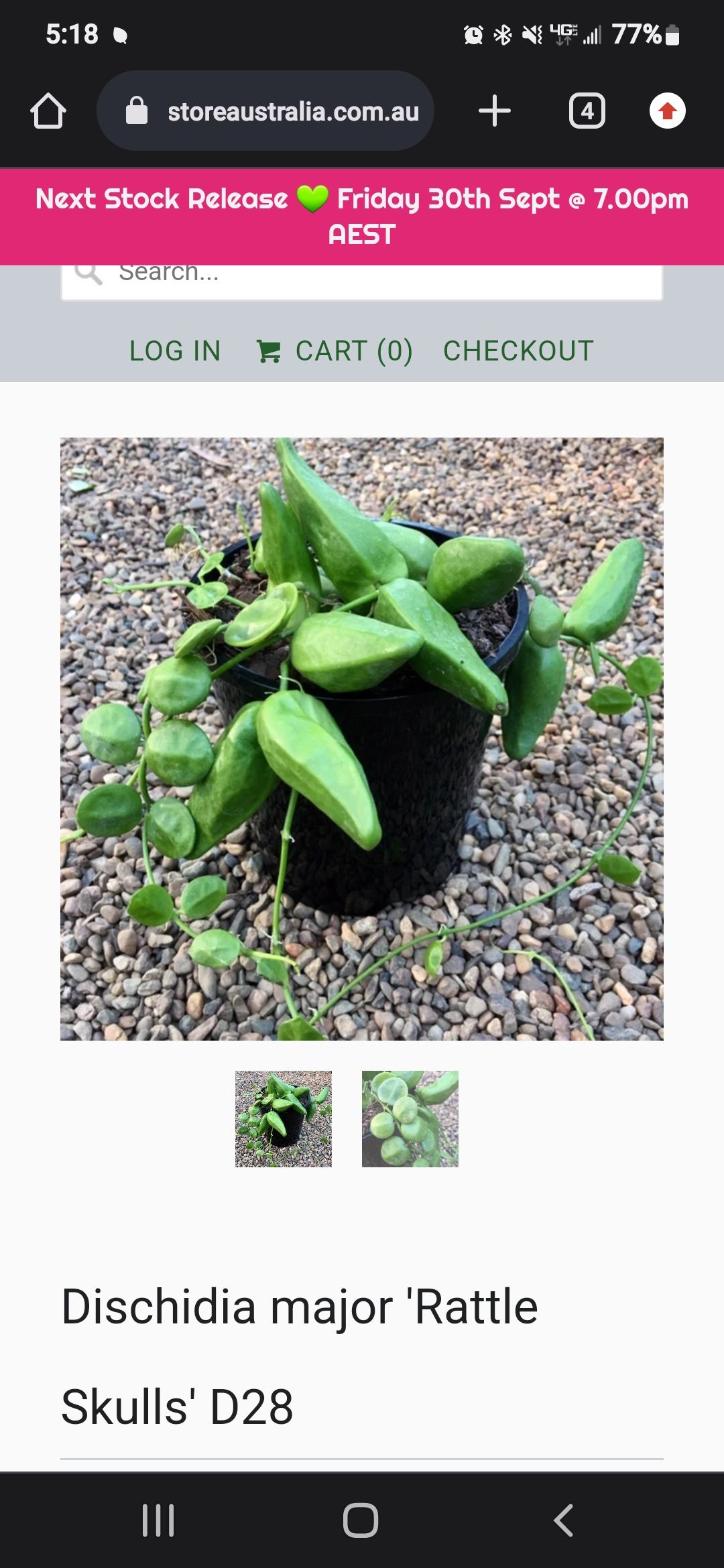View the shopping cart
724x1568 pixels.
(335, 351)
